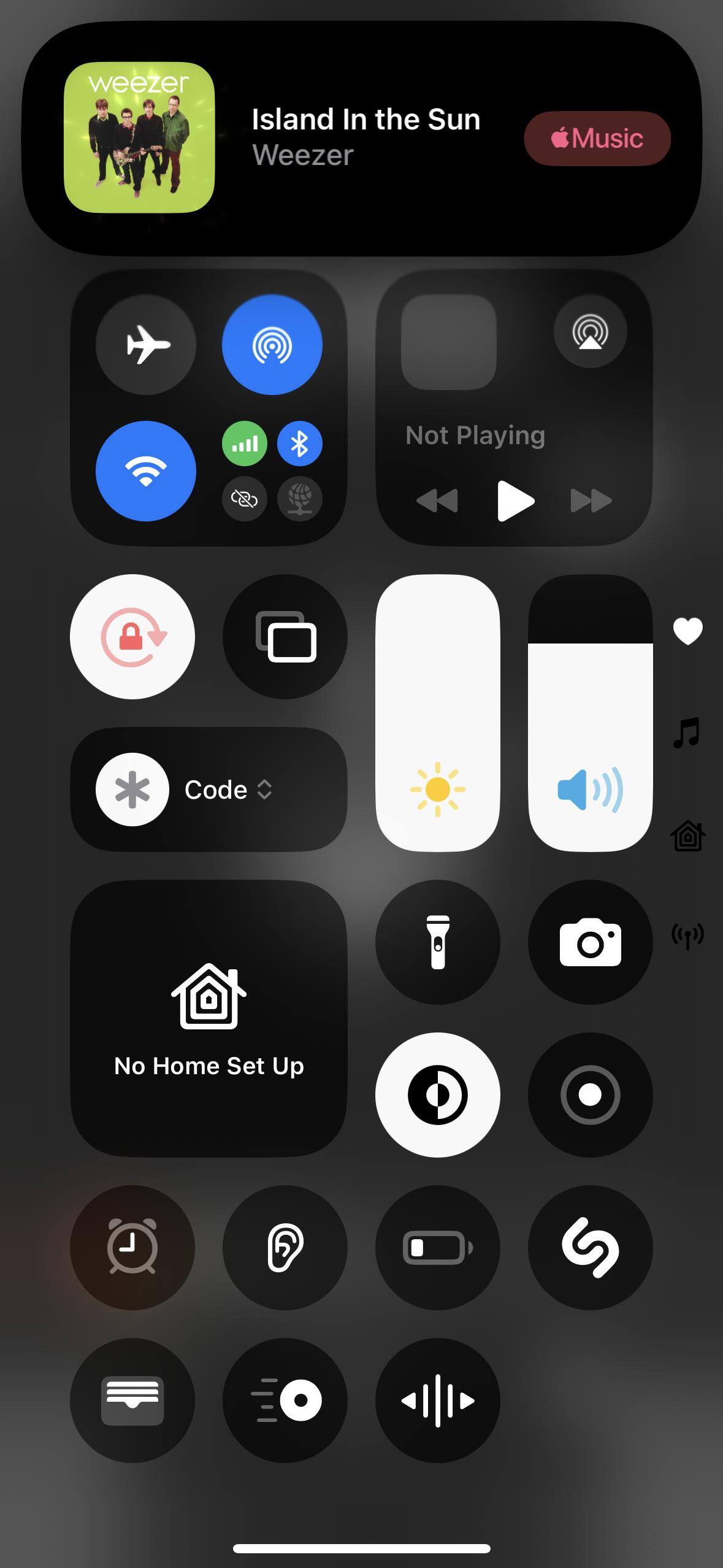Enable Low Power Mode

coord(438,1248)
